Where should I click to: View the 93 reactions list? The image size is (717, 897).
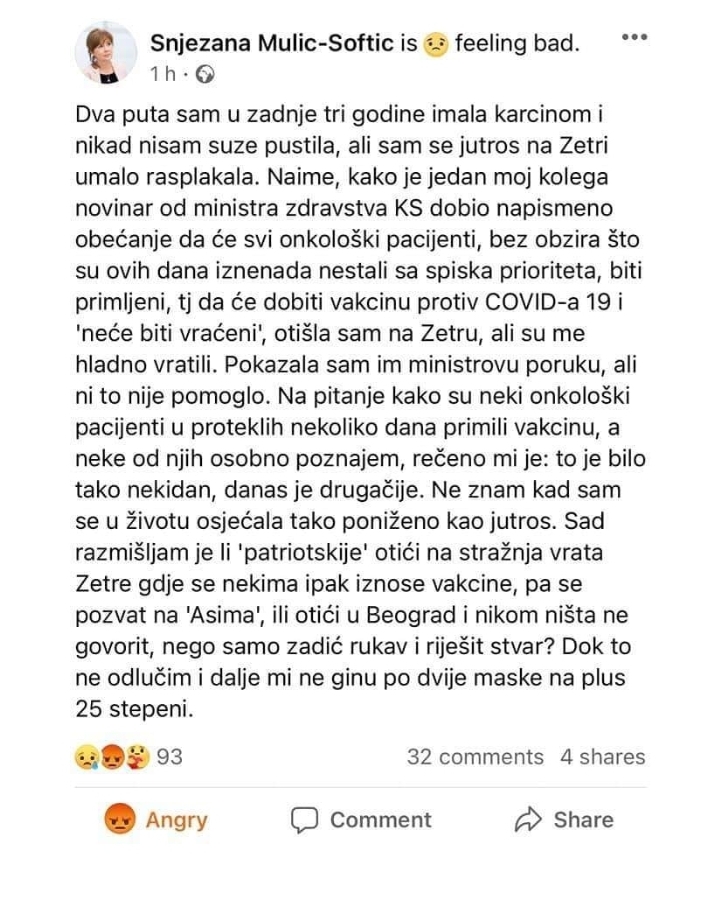128,757
